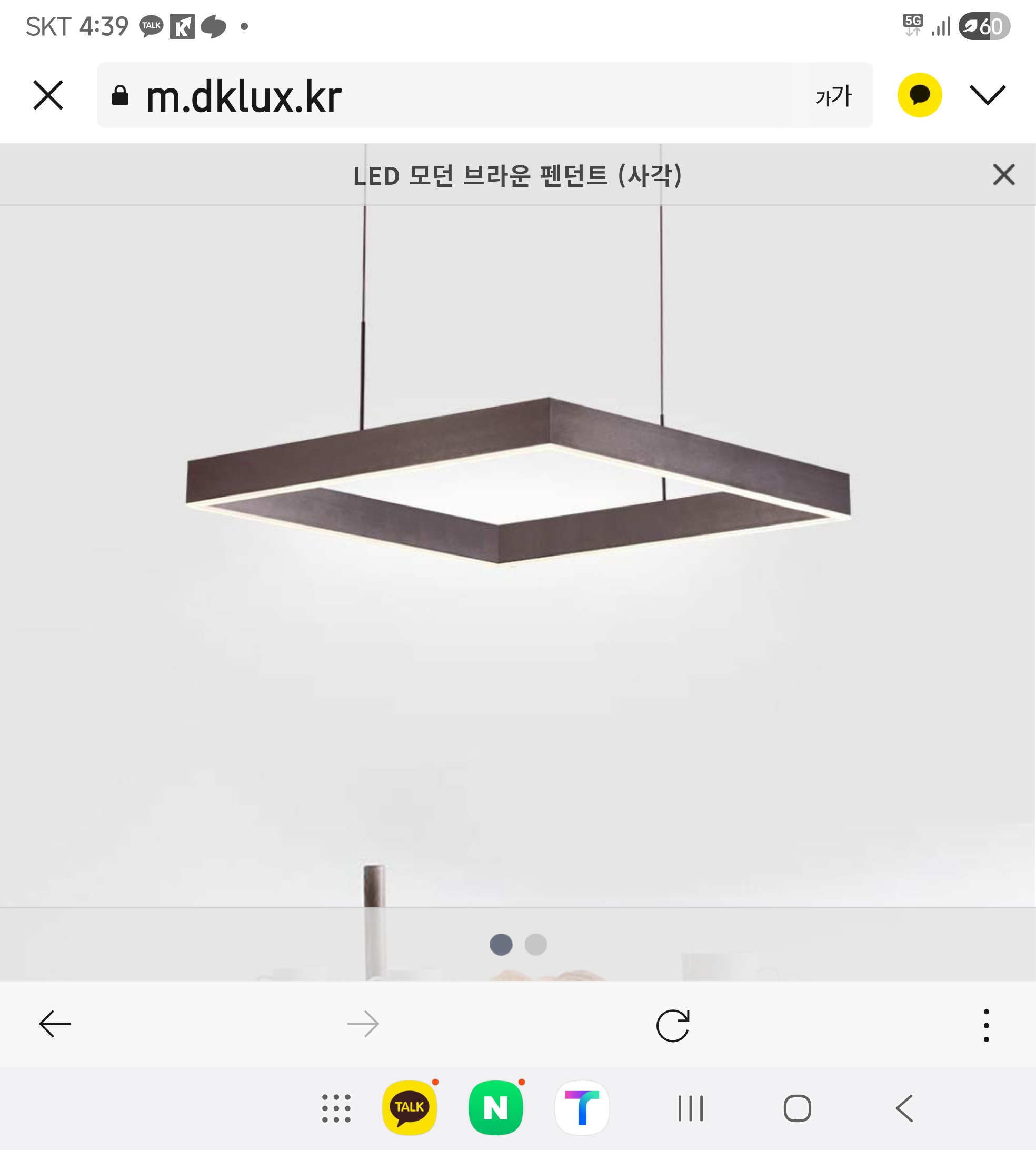Launch KakaoTalk from the taskbar
The image size is (1036, 1150).
pos(409,1107)
